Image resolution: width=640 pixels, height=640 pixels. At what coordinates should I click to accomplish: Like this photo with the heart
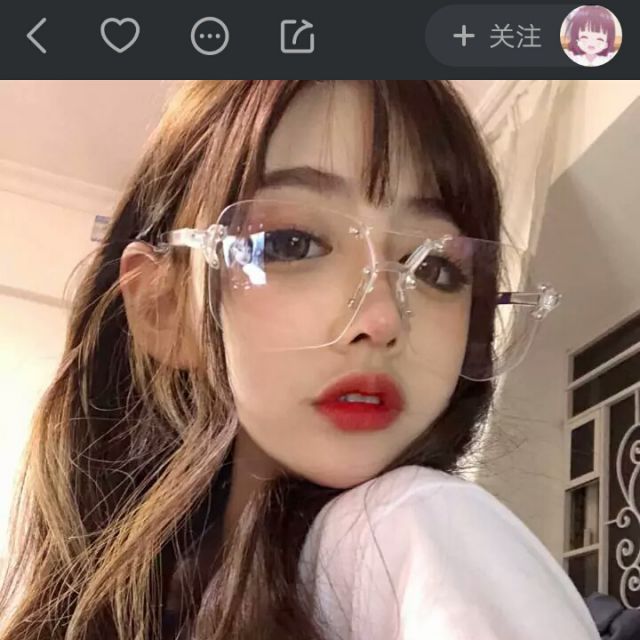click(x=120, y=37)
